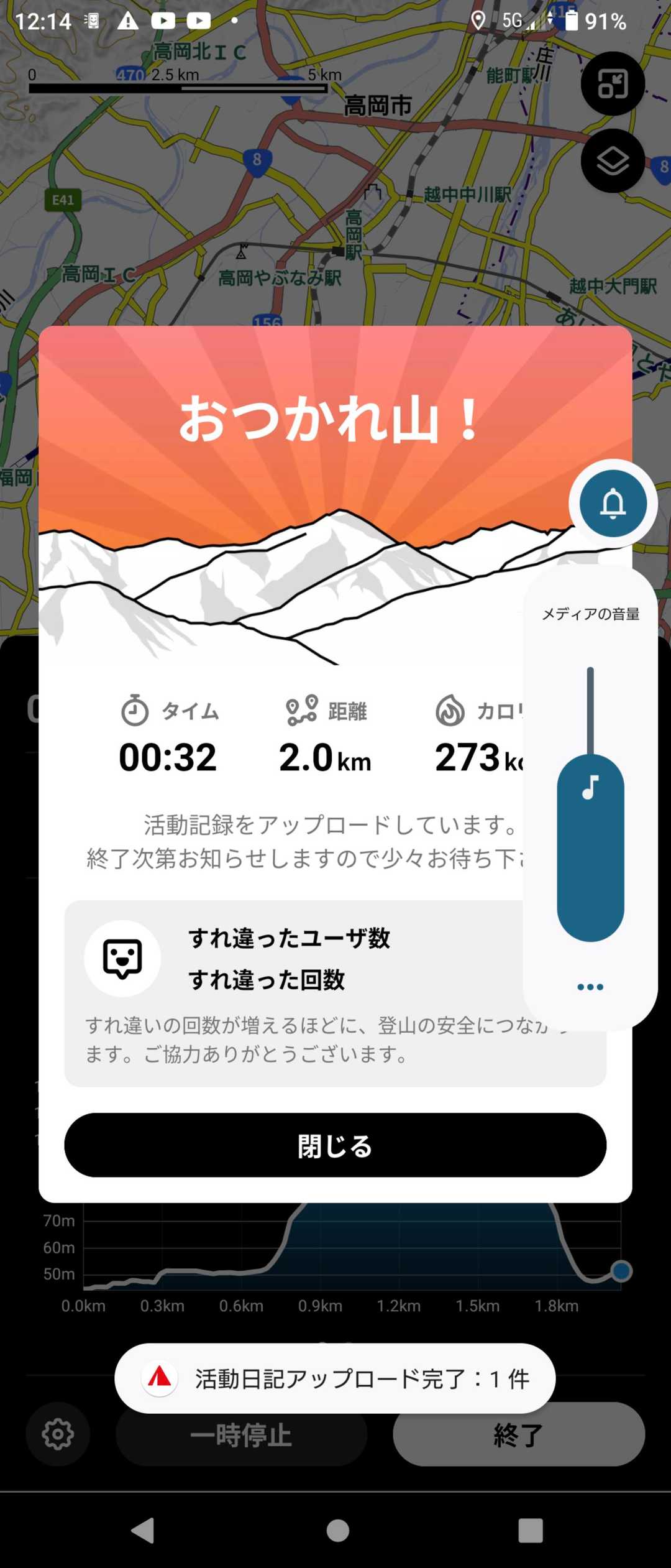
Task: Open the map layers button
Action: point(613,161)
